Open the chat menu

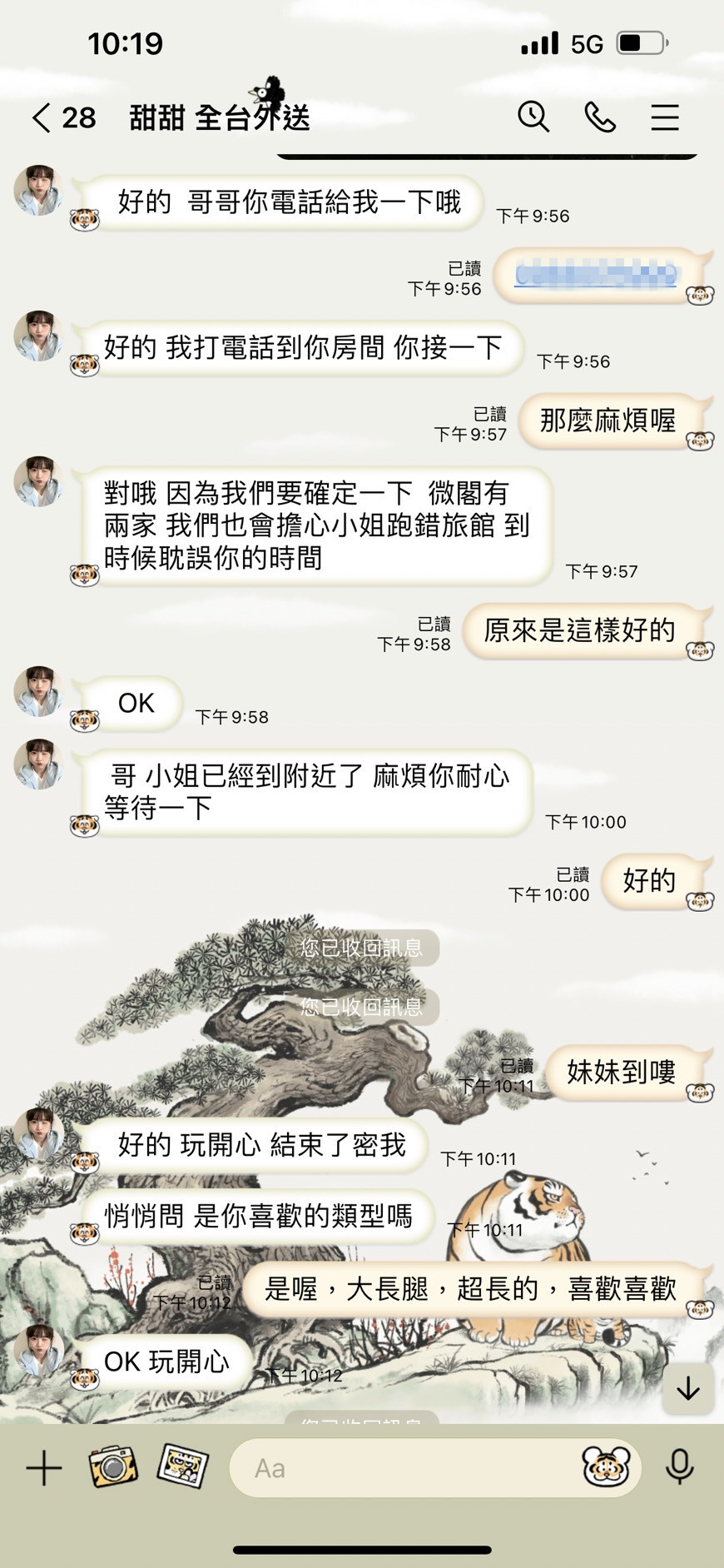664,117
